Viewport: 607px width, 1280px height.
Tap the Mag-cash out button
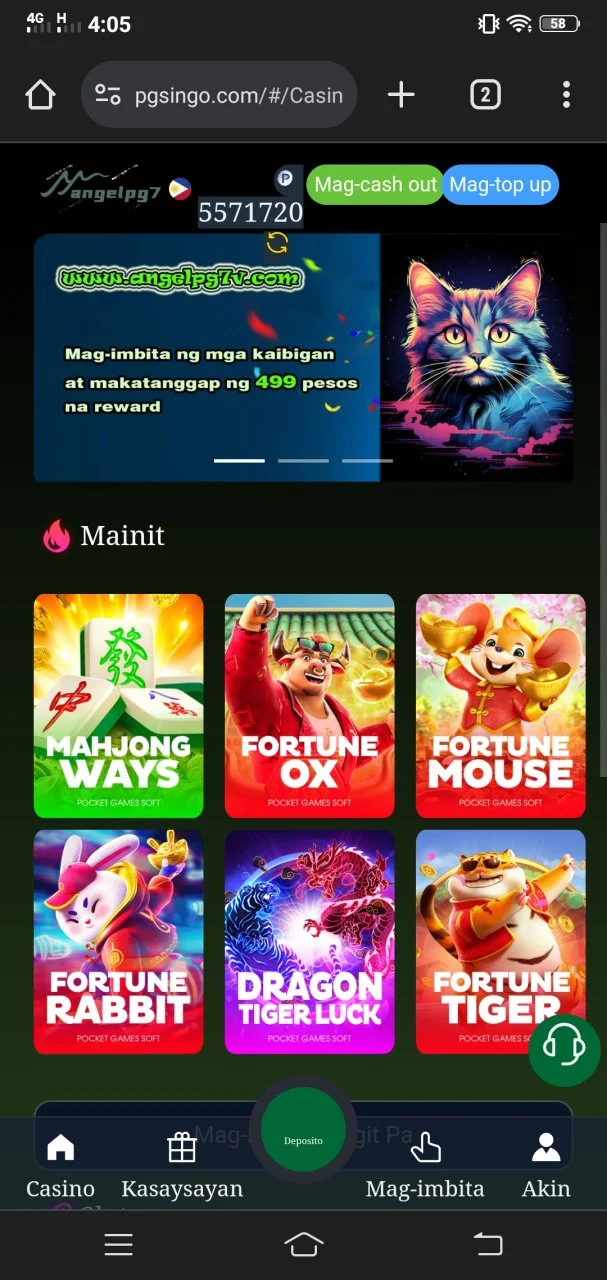[x=375, y=185]
